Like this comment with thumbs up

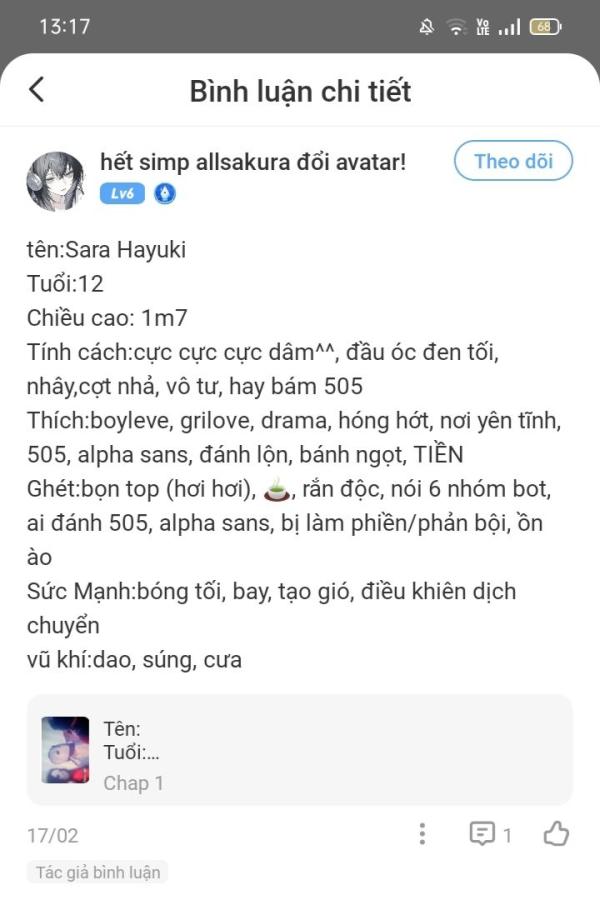556,834
